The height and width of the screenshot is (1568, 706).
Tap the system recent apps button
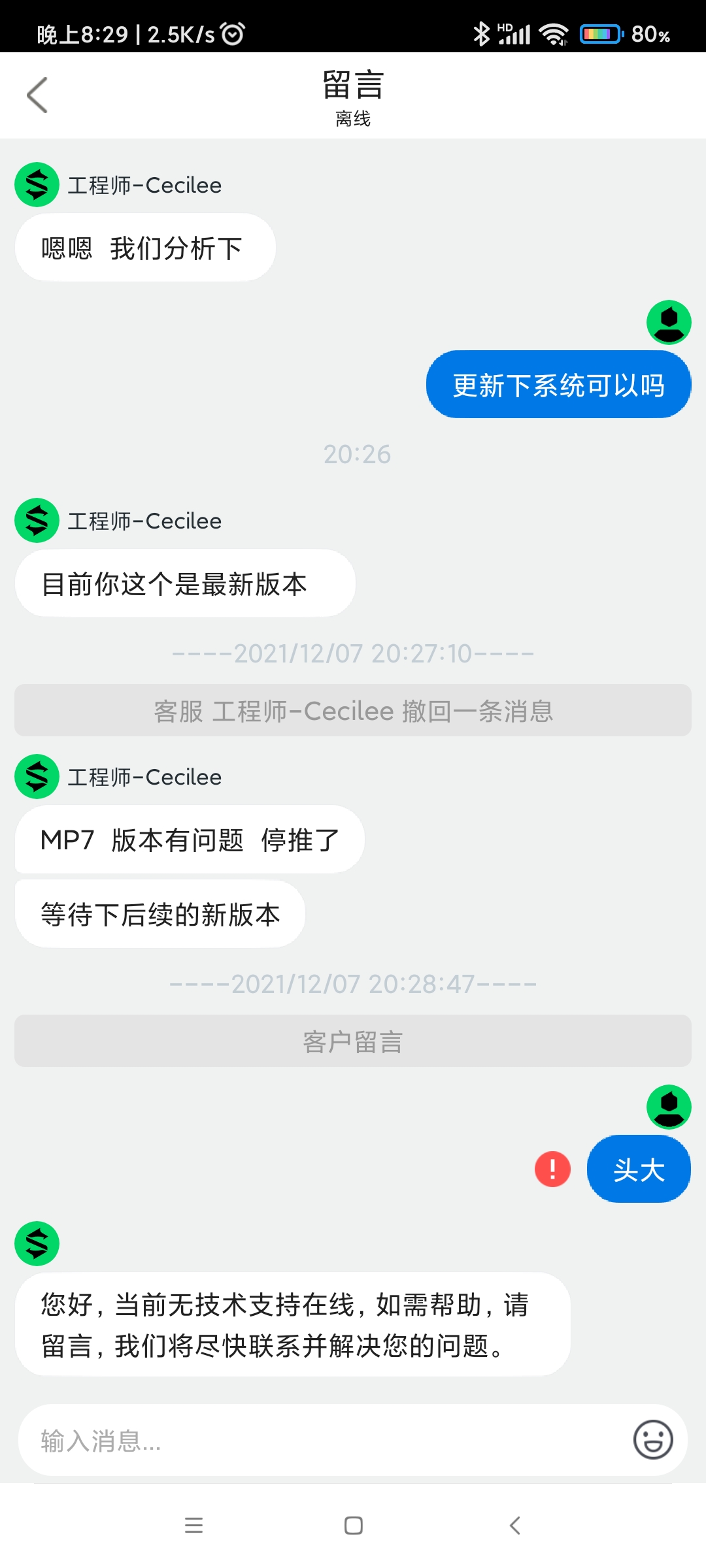pyautogui.click(x=193, y=1526)
